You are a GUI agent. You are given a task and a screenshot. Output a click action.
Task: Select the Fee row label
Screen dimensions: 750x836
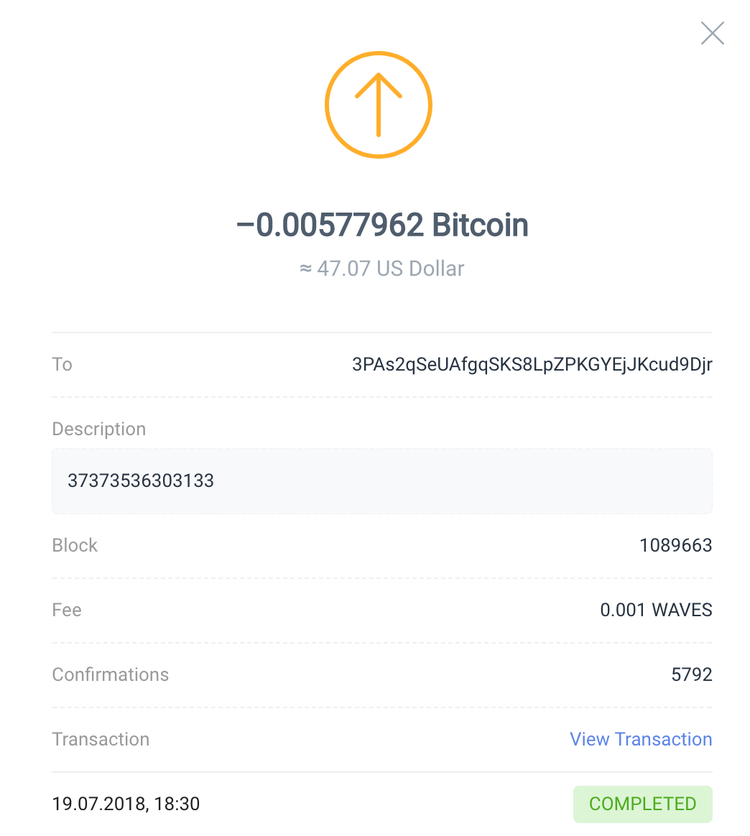pyautogui.click(x=66, y=610)
